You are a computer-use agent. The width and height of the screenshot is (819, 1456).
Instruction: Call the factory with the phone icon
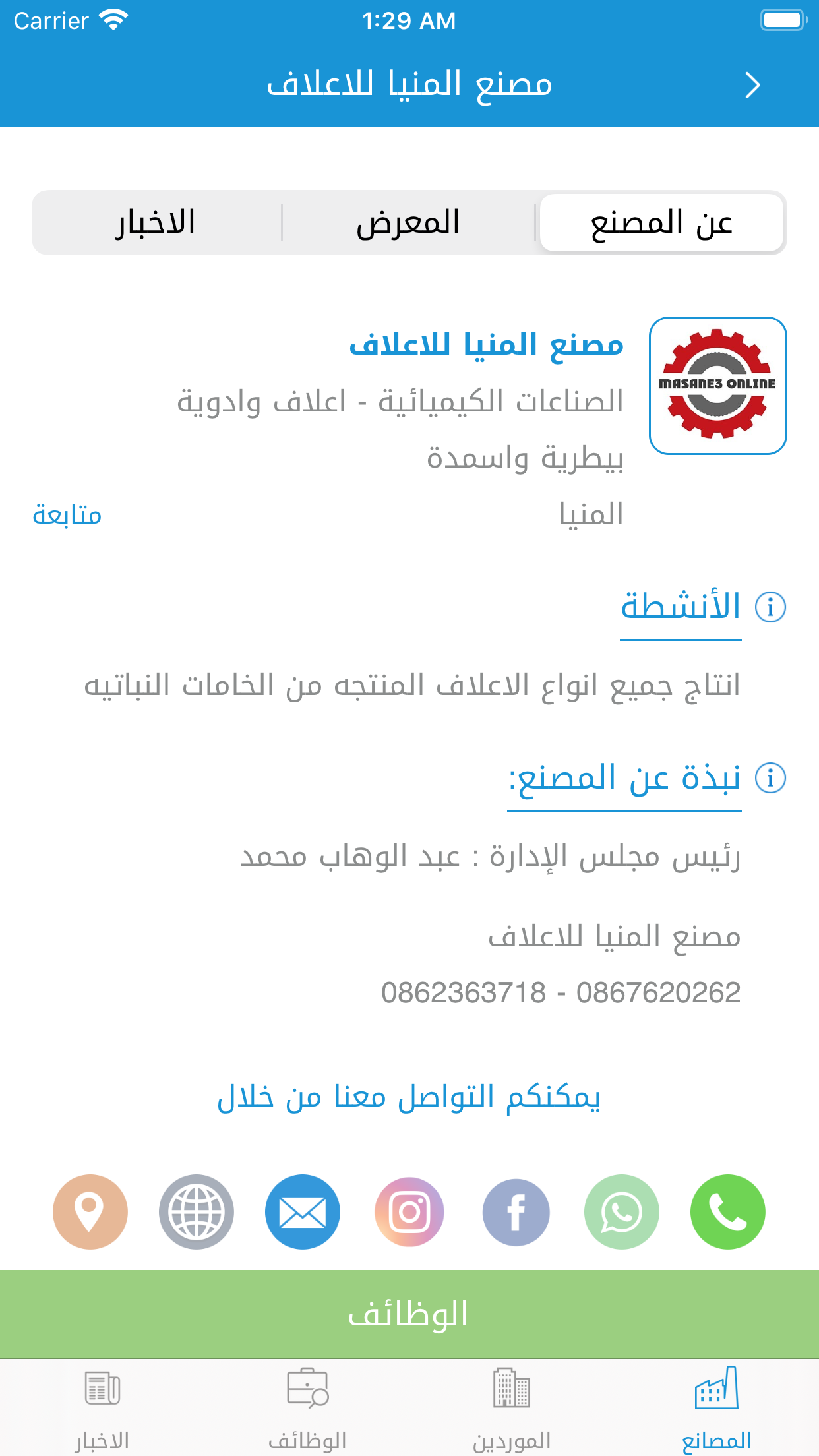click(727, 1211)
